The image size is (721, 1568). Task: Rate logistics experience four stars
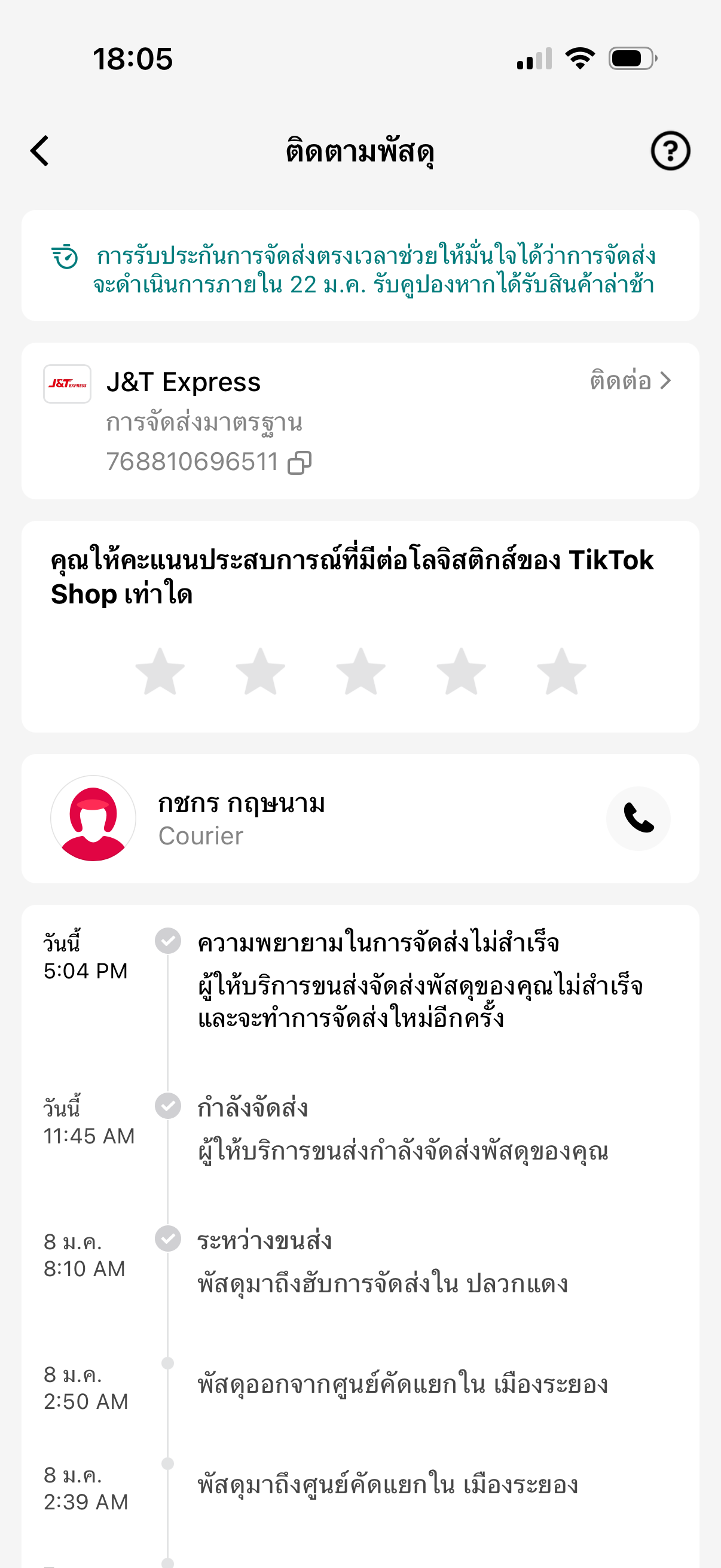(461, 672)
